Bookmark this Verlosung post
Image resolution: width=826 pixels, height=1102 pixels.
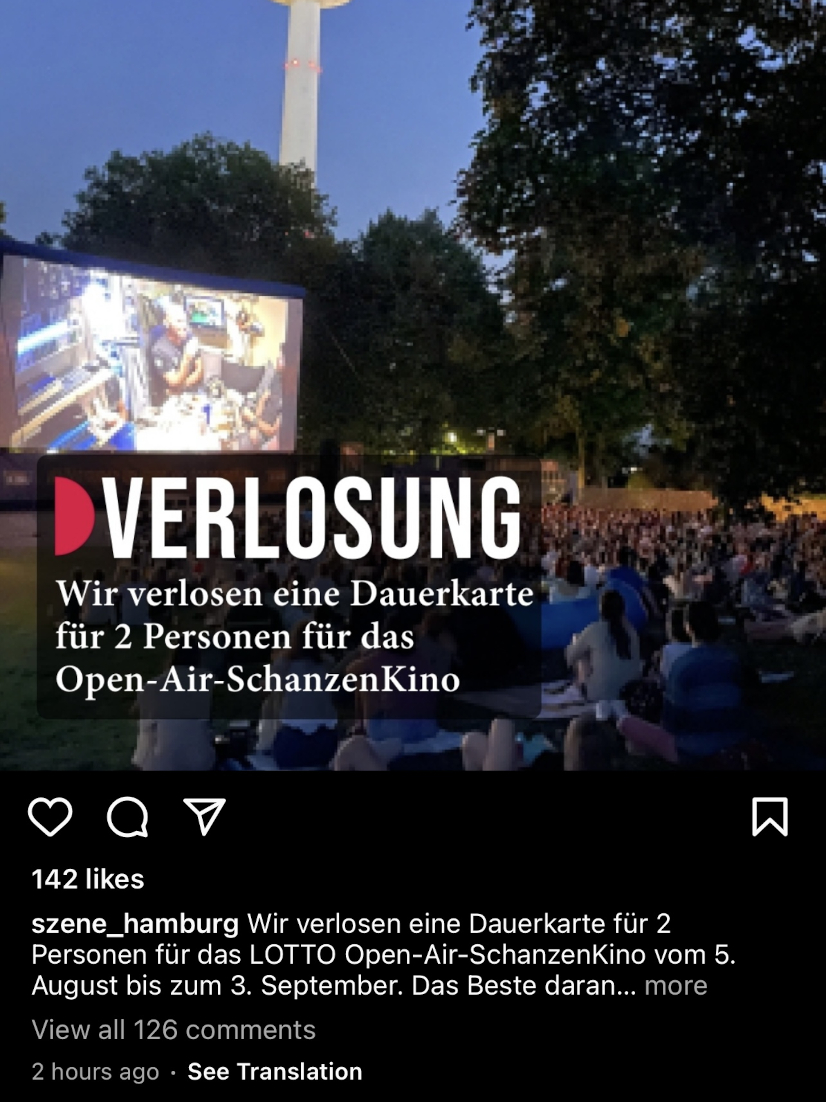coord(769,817)
